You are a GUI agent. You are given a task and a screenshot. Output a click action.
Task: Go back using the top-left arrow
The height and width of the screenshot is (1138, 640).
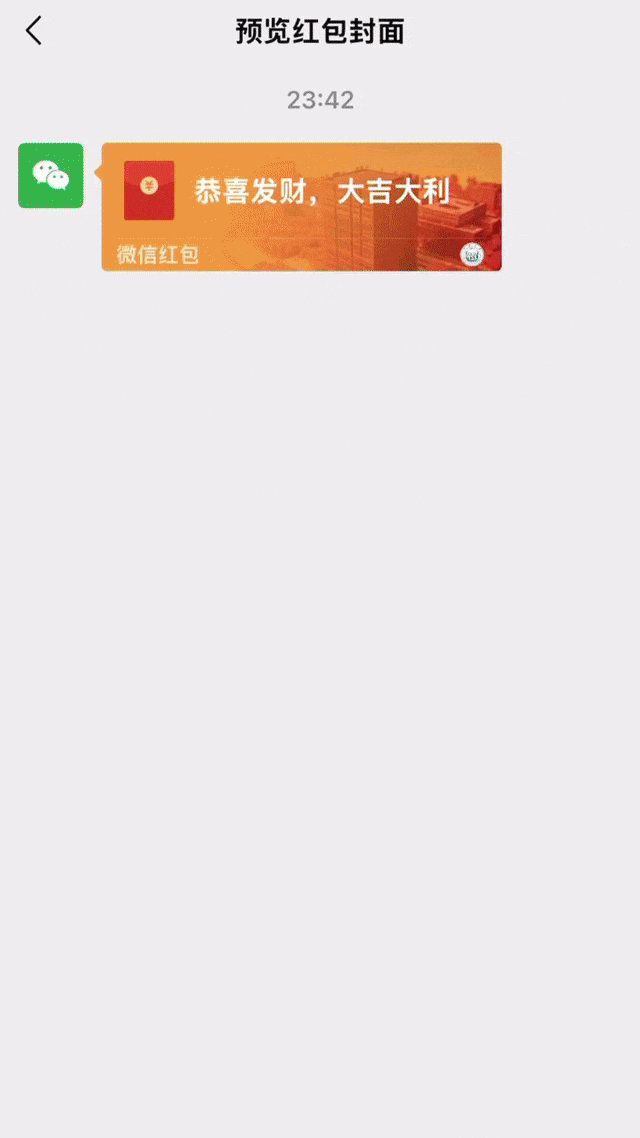click(33, 31)
